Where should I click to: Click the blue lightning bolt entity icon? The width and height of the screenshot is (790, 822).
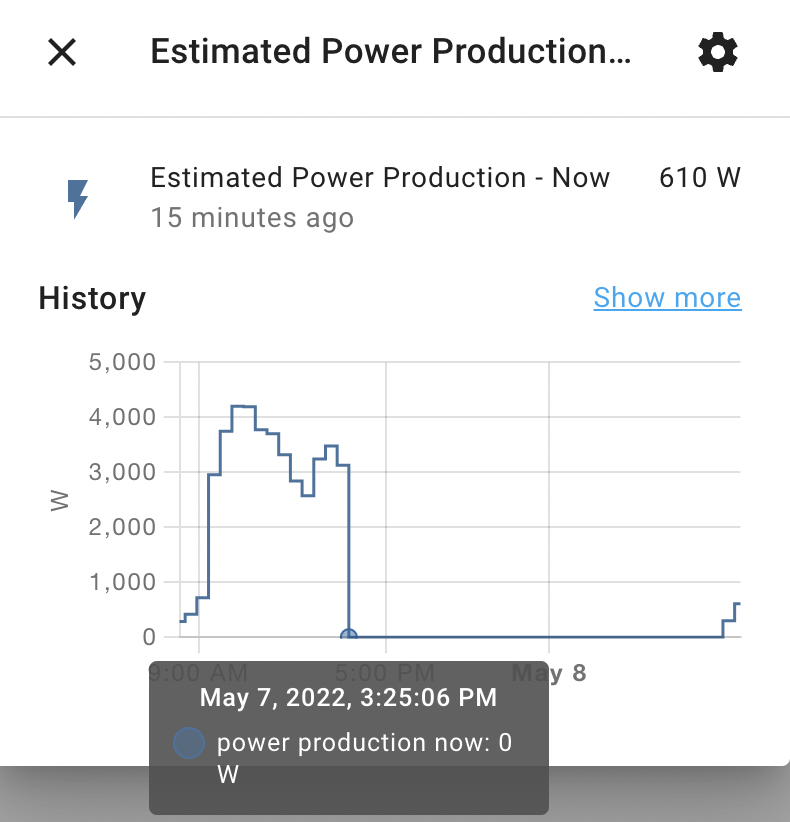click(x=78, y=197)
